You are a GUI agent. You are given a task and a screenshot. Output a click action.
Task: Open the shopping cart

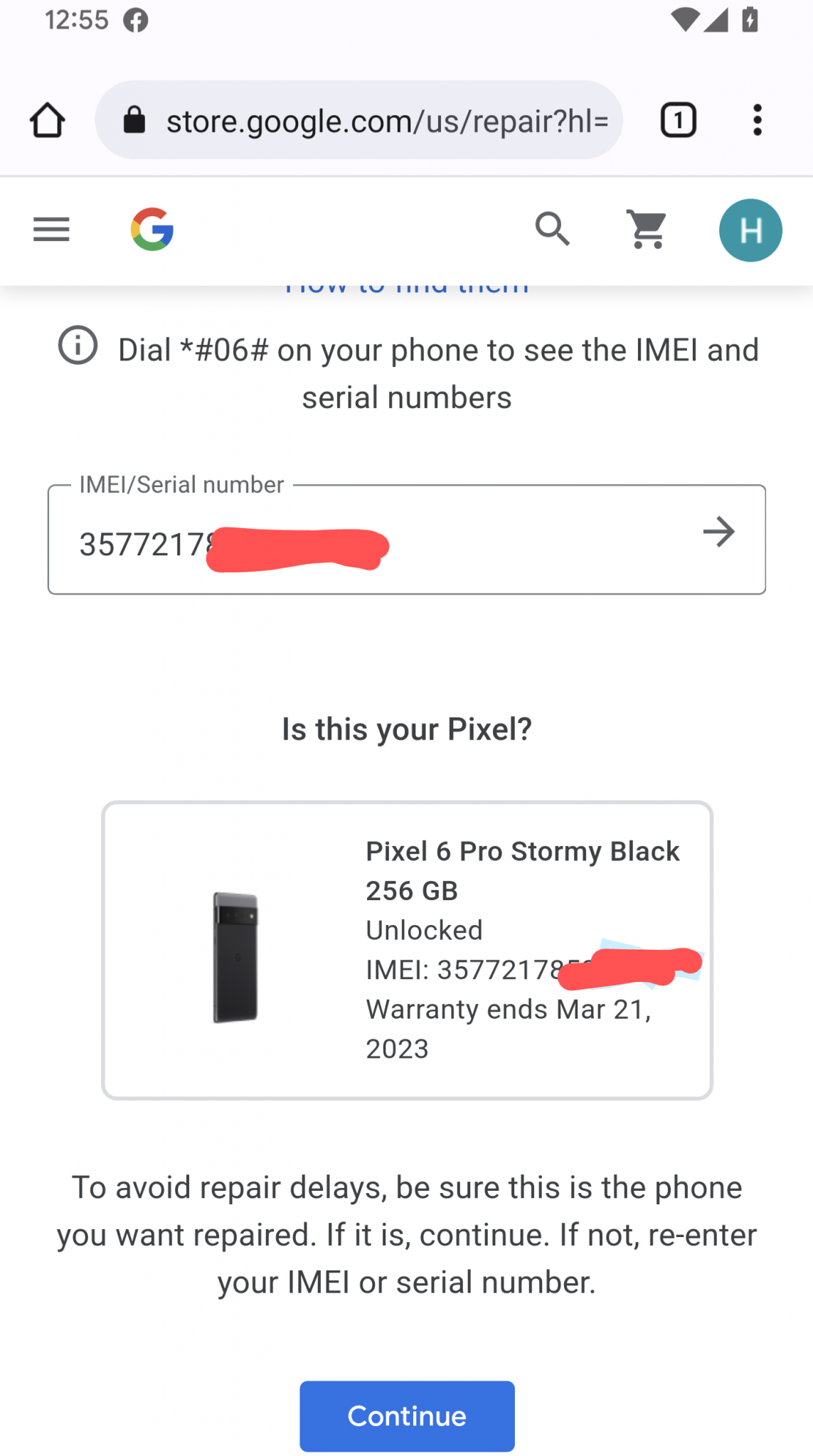point(647,229)
